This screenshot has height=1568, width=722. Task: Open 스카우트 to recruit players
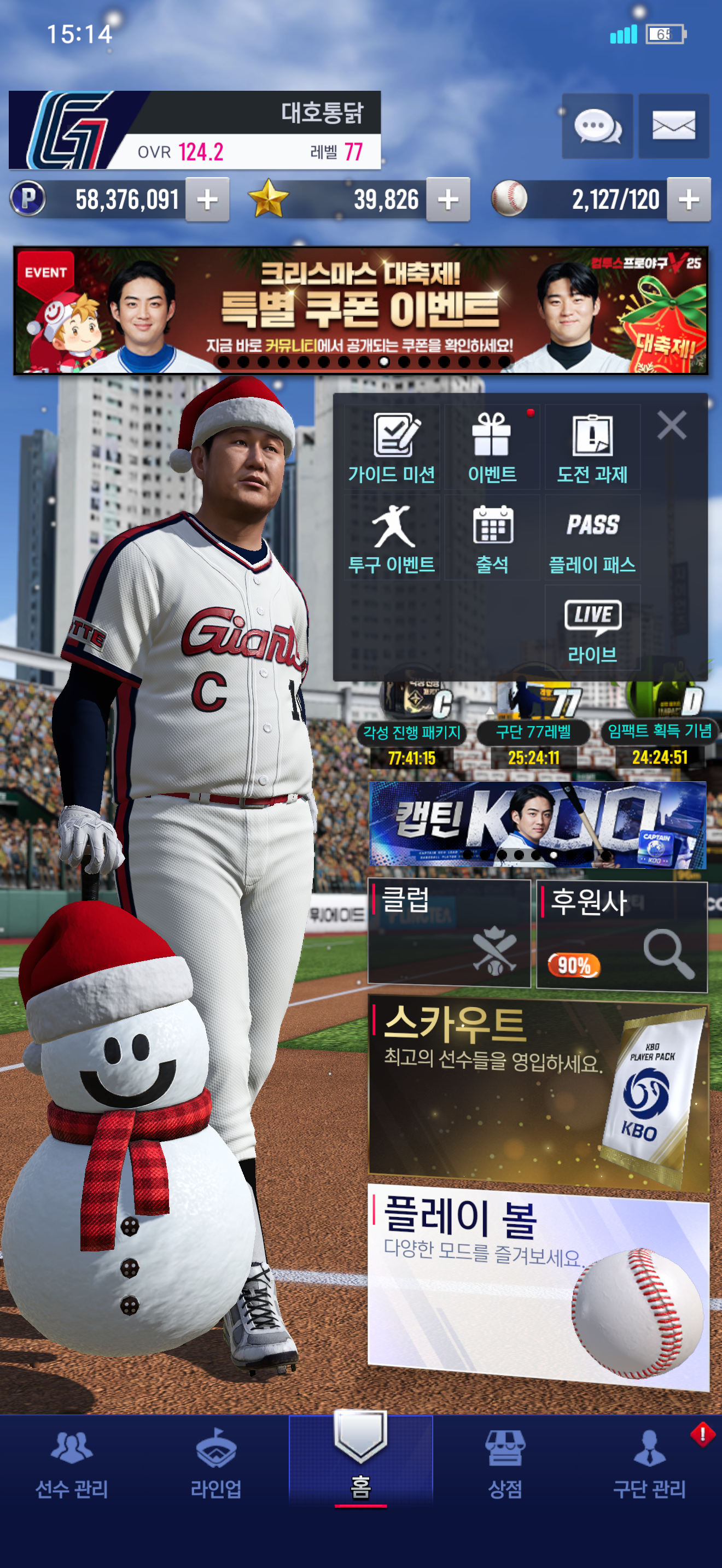point(538,1092)
